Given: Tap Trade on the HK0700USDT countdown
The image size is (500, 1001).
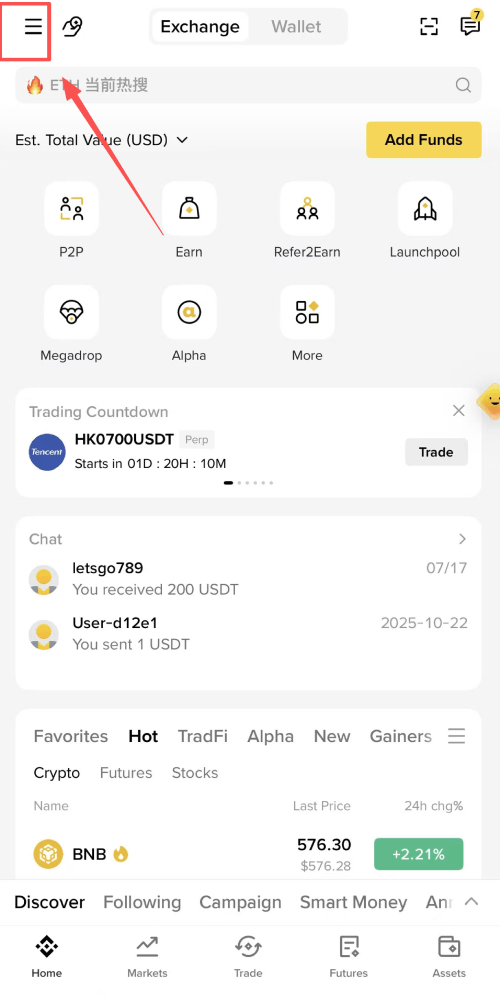Looking at the screenshot, I should [436, 452].
